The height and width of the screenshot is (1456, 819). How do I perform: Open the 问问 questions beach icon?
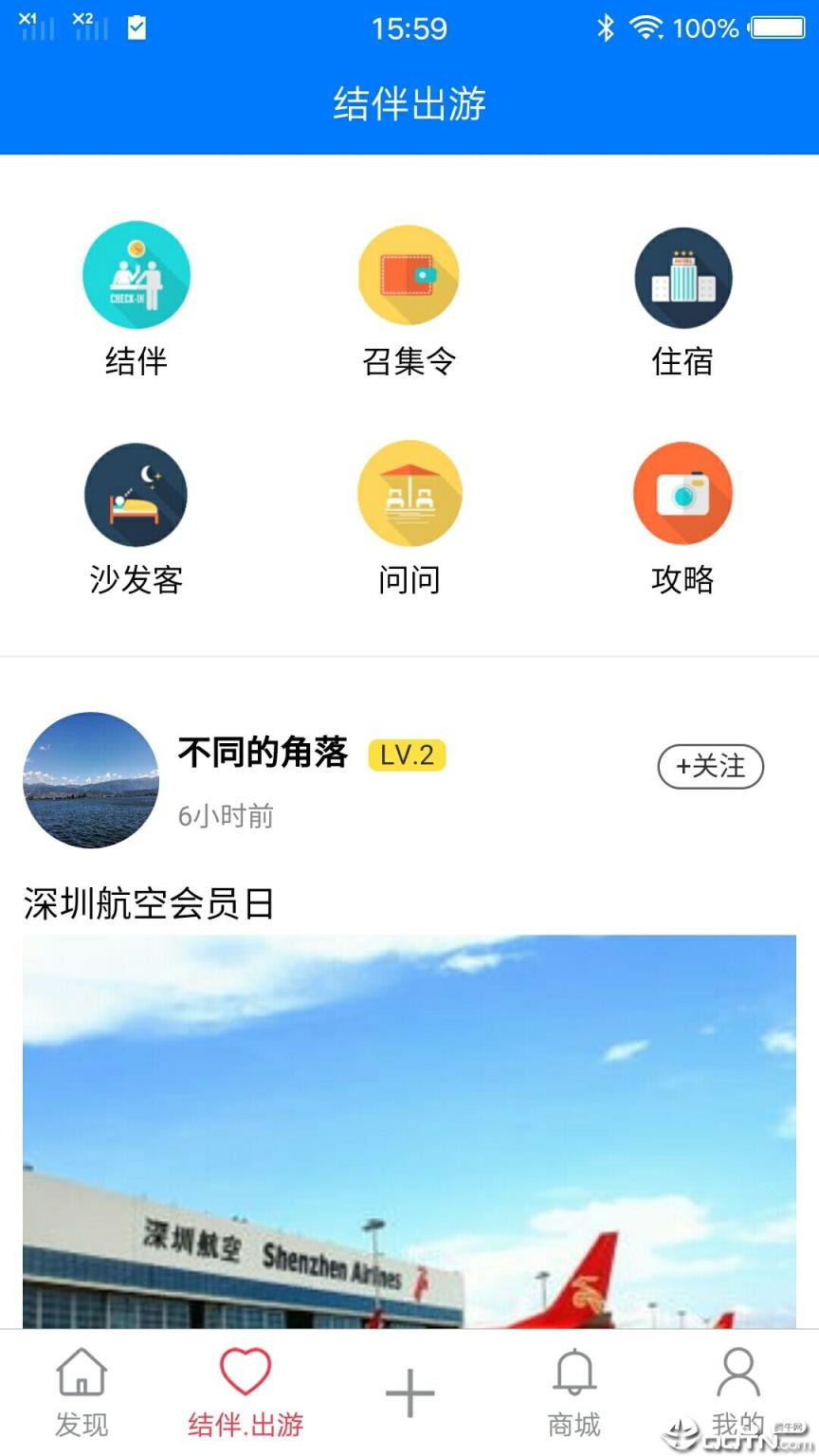pos(409,494)
